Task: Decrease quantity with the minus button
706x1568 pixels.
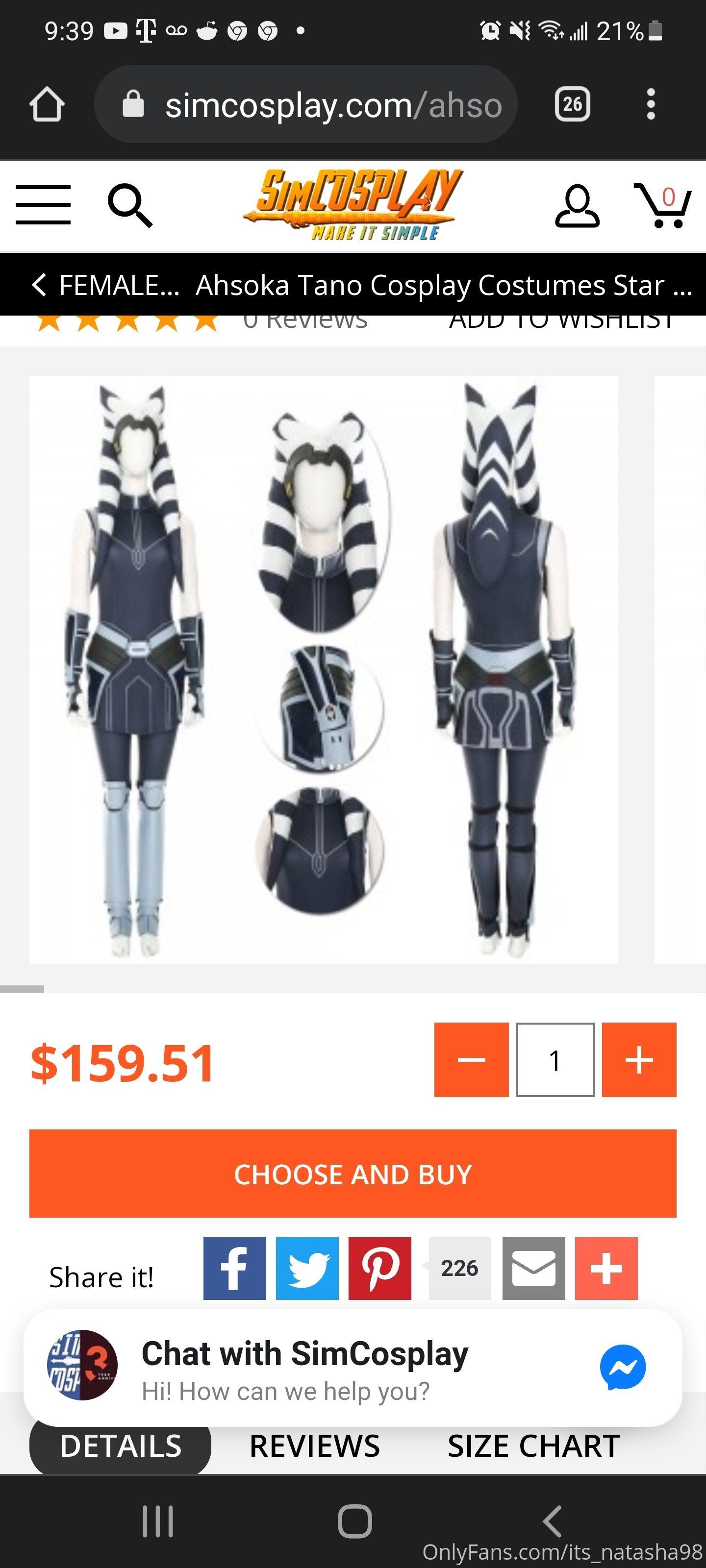Action: click(x=472, y=1060)
